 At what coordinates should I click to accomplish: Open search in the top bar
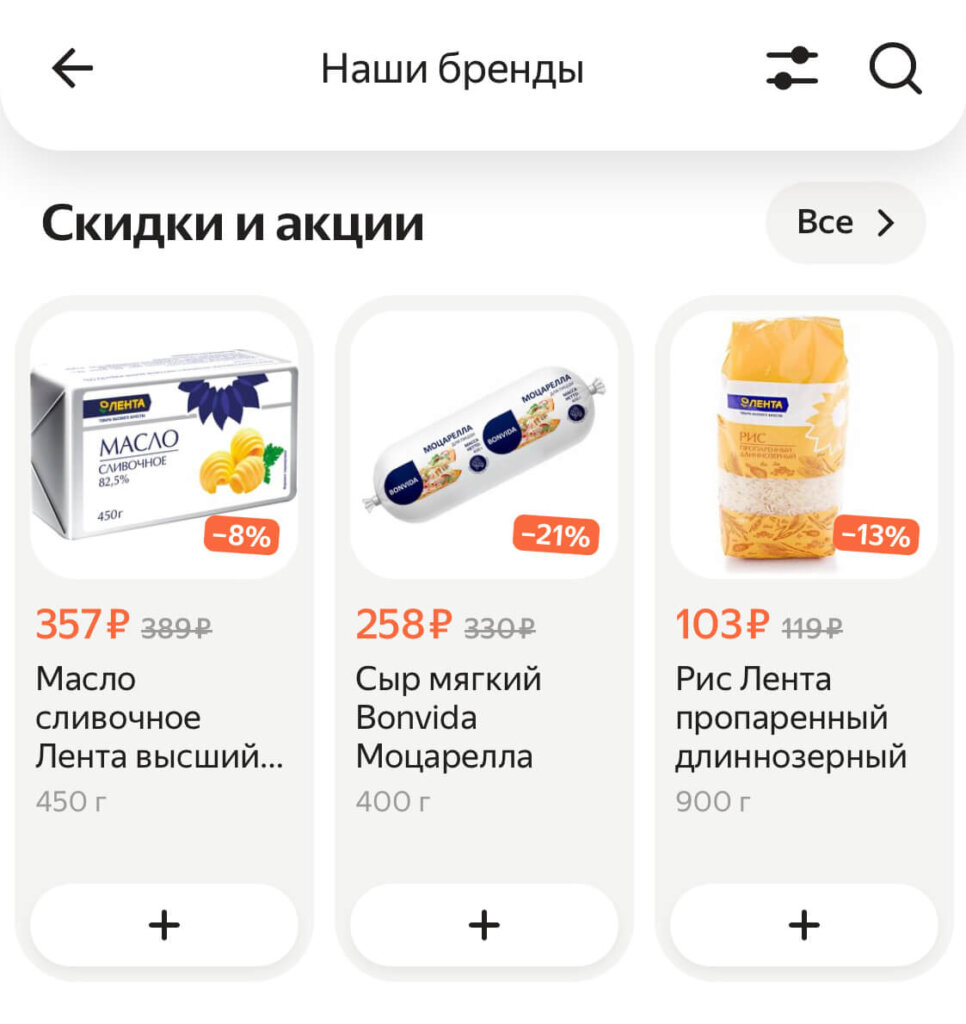point(894,69)
